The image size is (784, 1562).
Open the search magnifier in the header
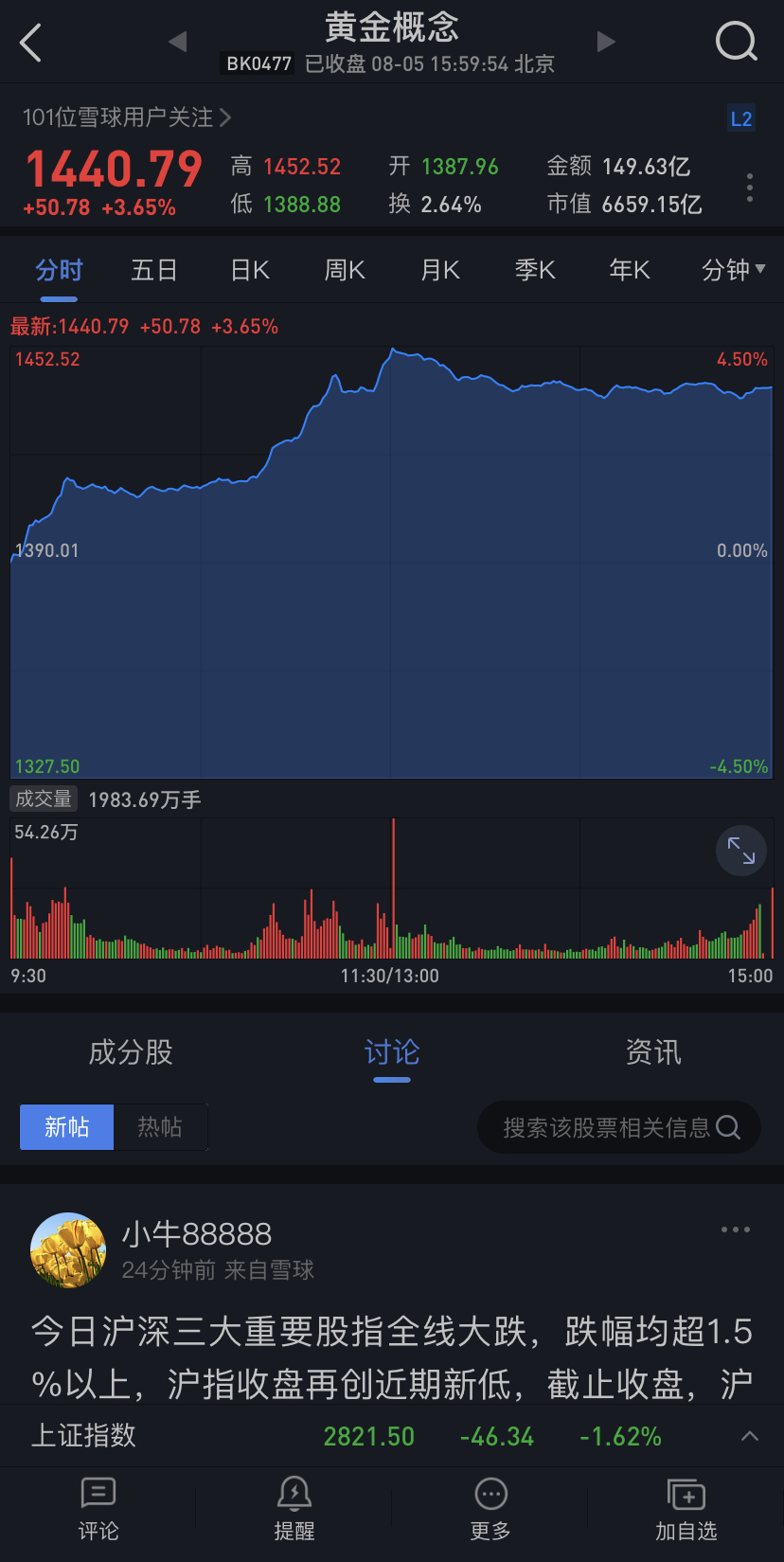coord(736,42)
